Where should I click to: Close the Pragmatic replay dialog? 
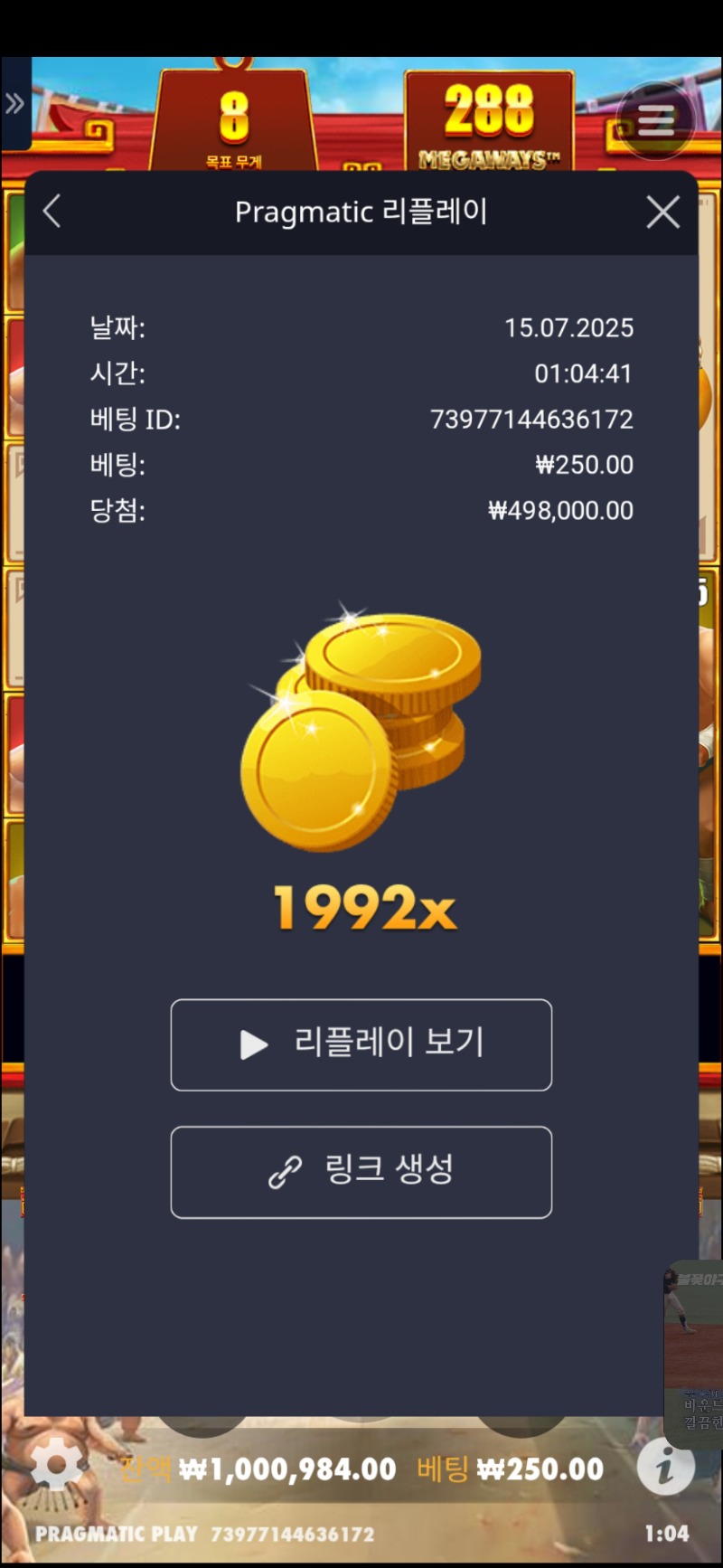point(662,213)
